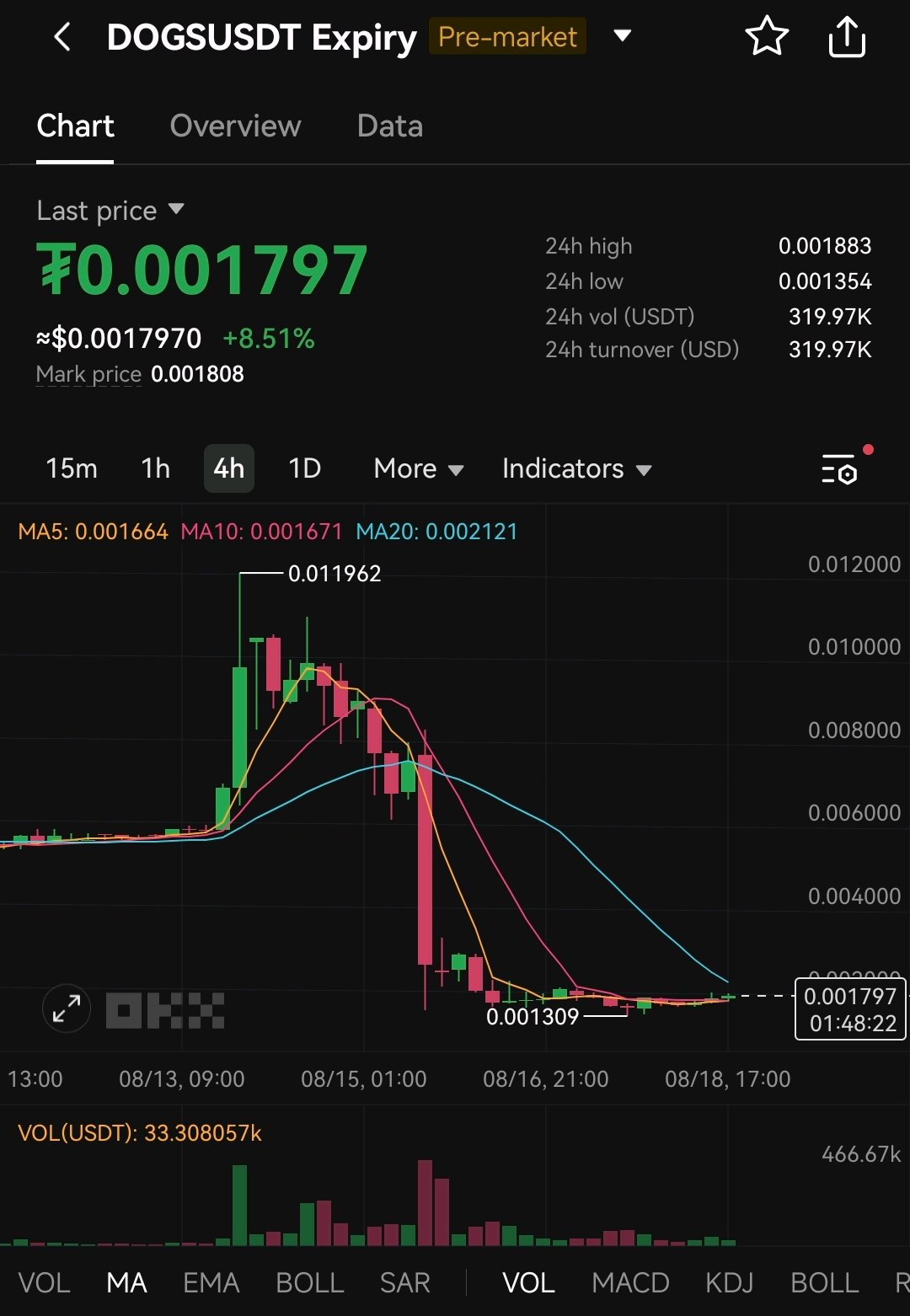Screen dimensions: 910x1316
Task: Expand chart to fullscreen
Action: coord(67,1008)
